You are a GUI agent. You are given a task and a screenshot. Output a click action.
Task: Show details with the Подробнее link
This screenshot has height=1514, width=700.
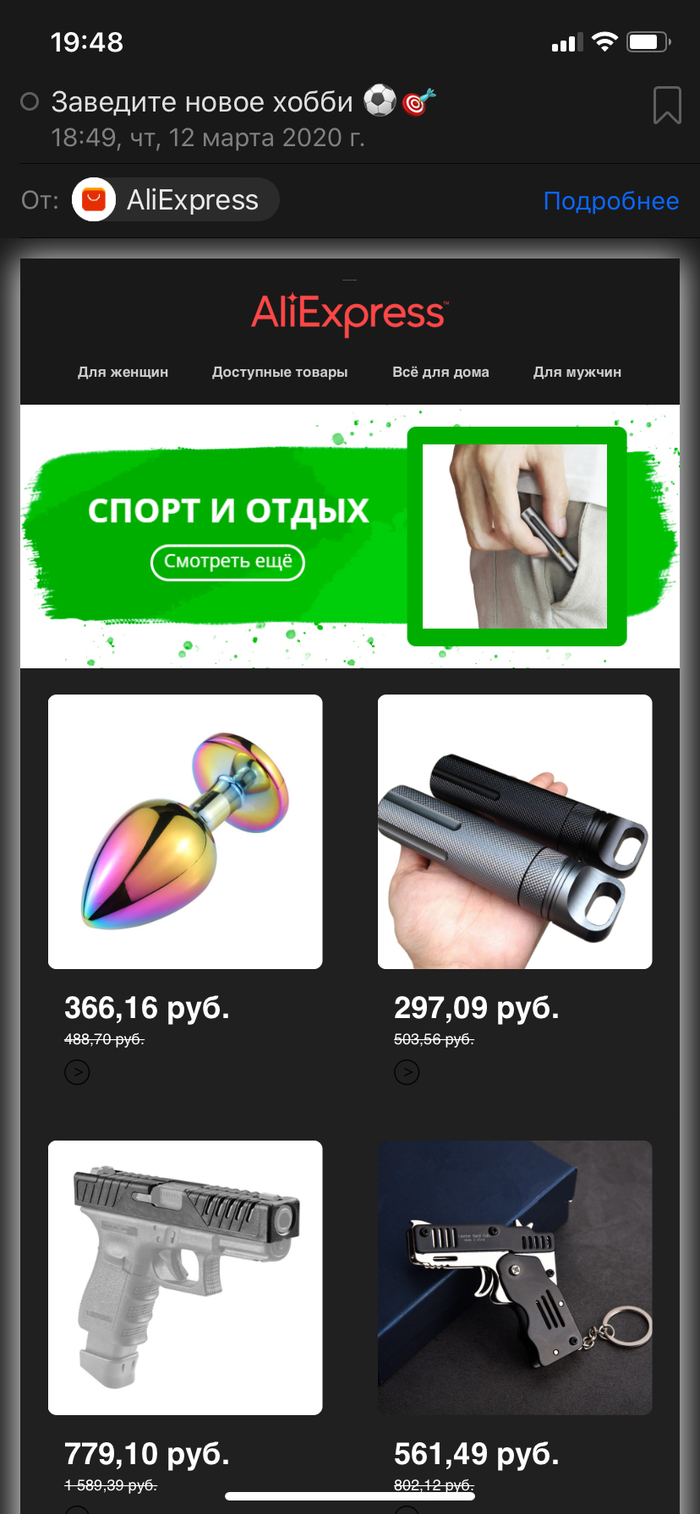[x=610, y=201]
